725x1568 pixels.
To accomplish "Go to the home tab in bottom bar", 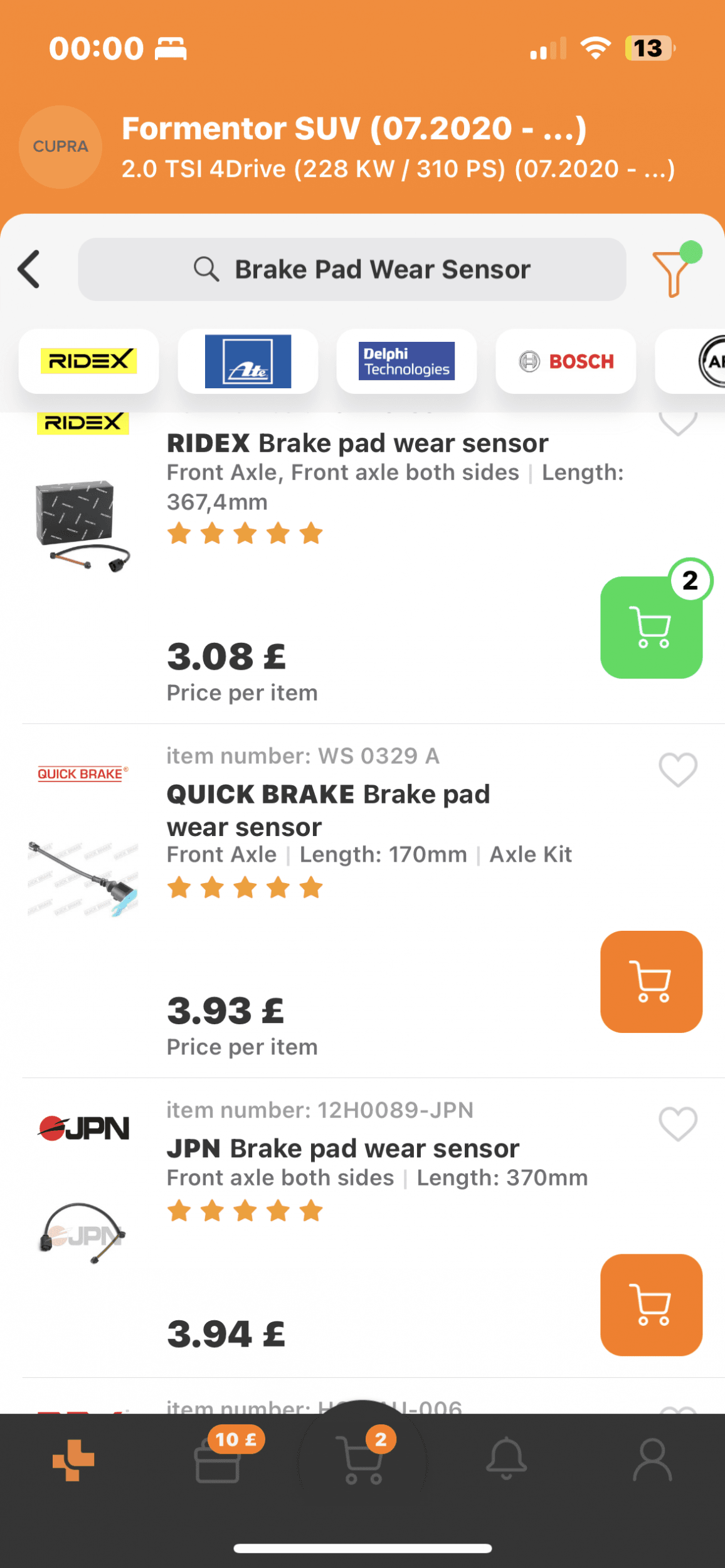I will tap(73, 1460).
